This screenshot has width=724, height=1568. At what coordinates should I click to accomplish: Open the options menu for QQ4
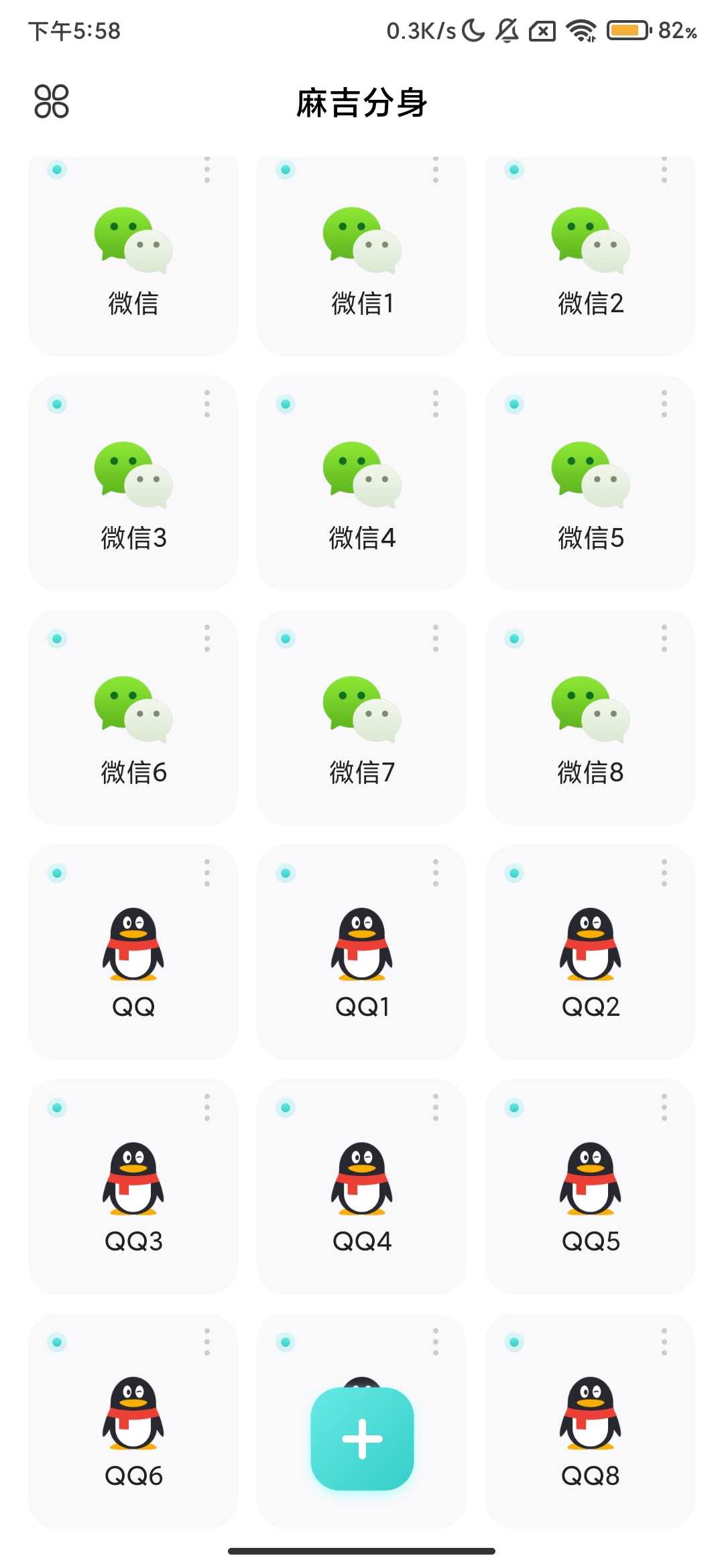click(435, 1107)
